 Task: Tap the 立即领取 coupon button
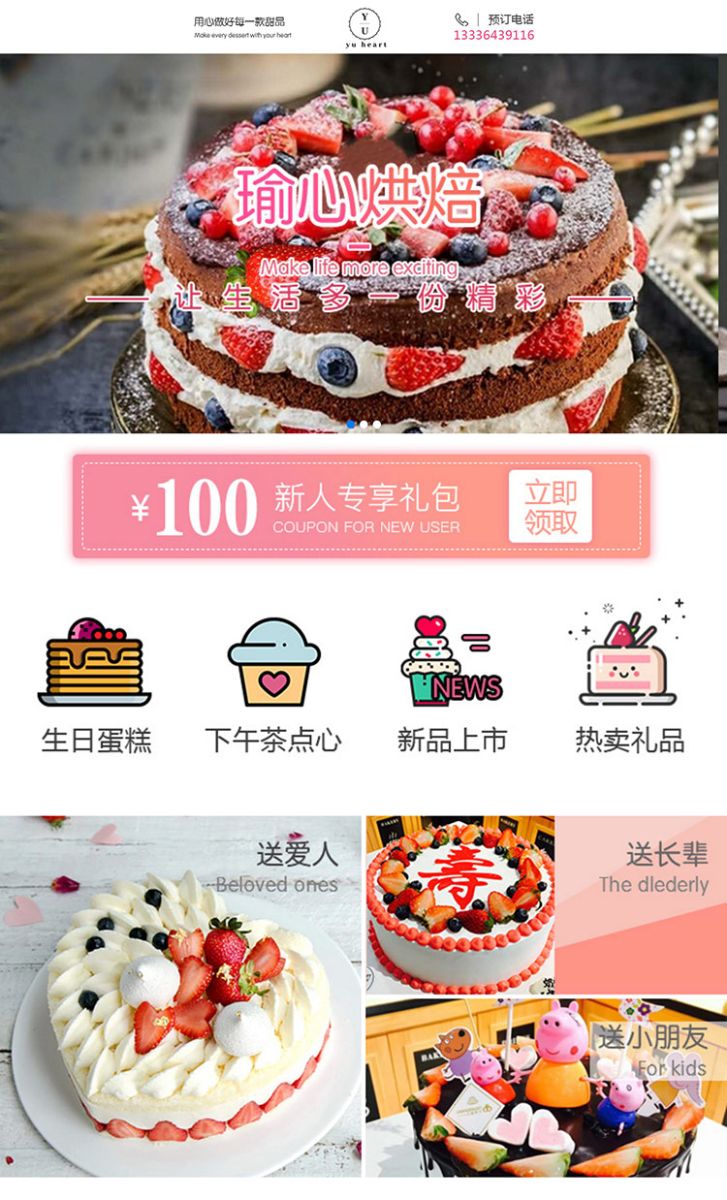click(550, 506)
